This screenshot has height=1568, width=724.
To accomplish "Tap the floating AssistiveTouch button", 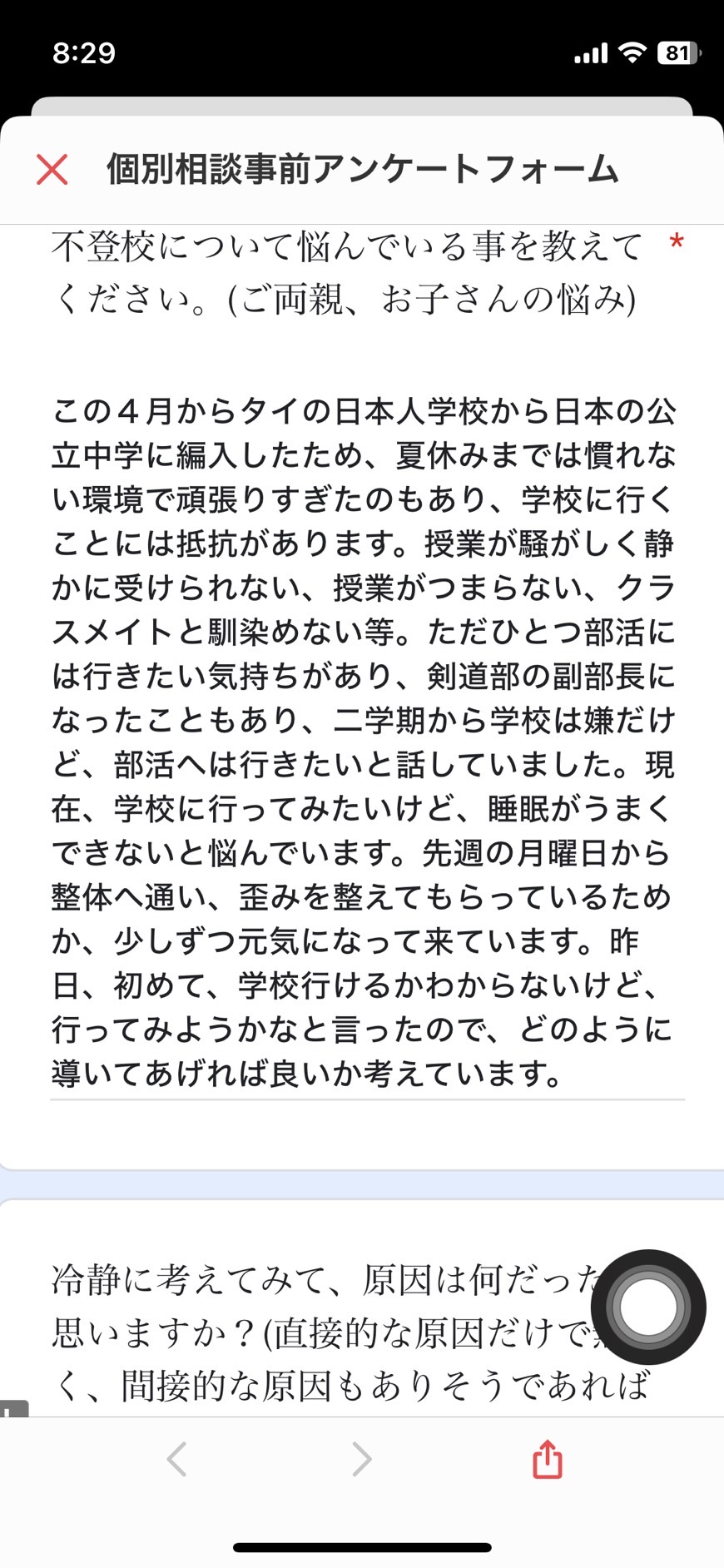I will pos(648,1307).
